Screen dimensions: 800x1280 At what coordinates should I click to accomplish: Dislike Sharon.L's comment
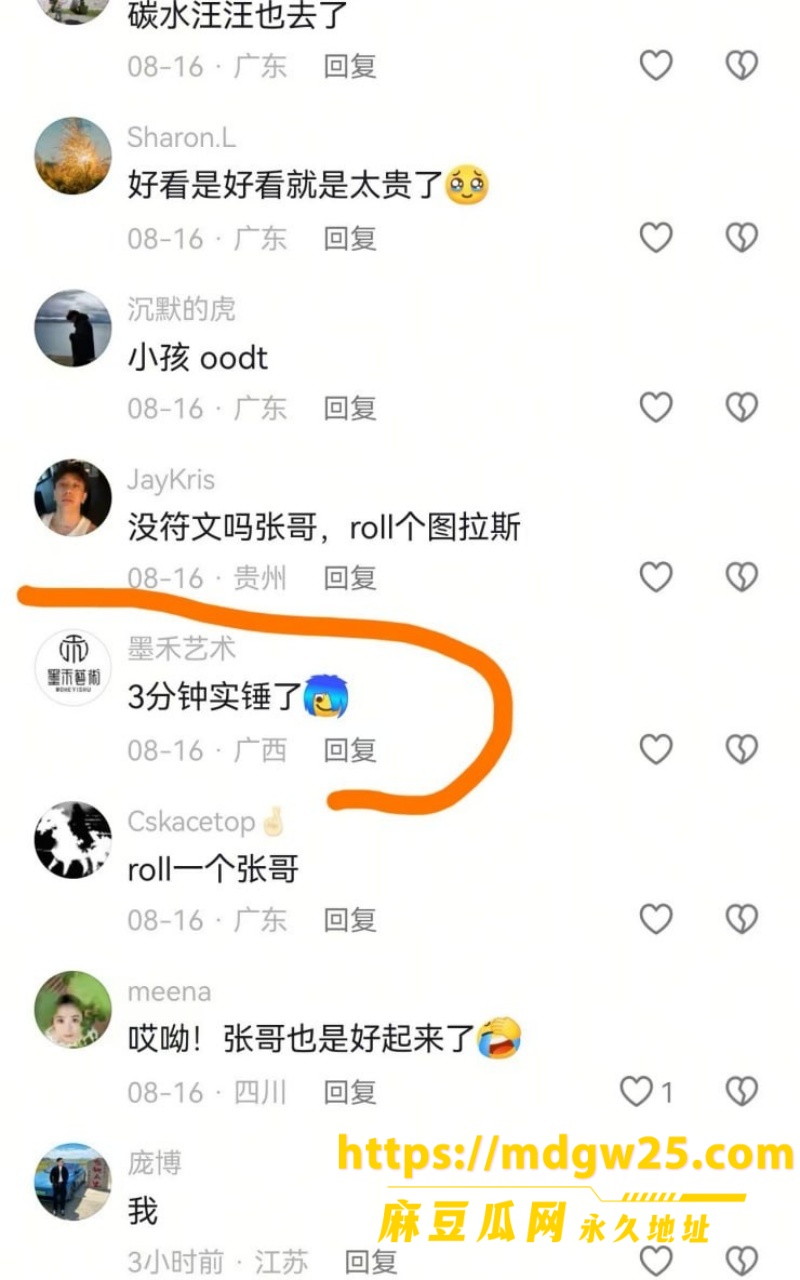tap(742, 237)
